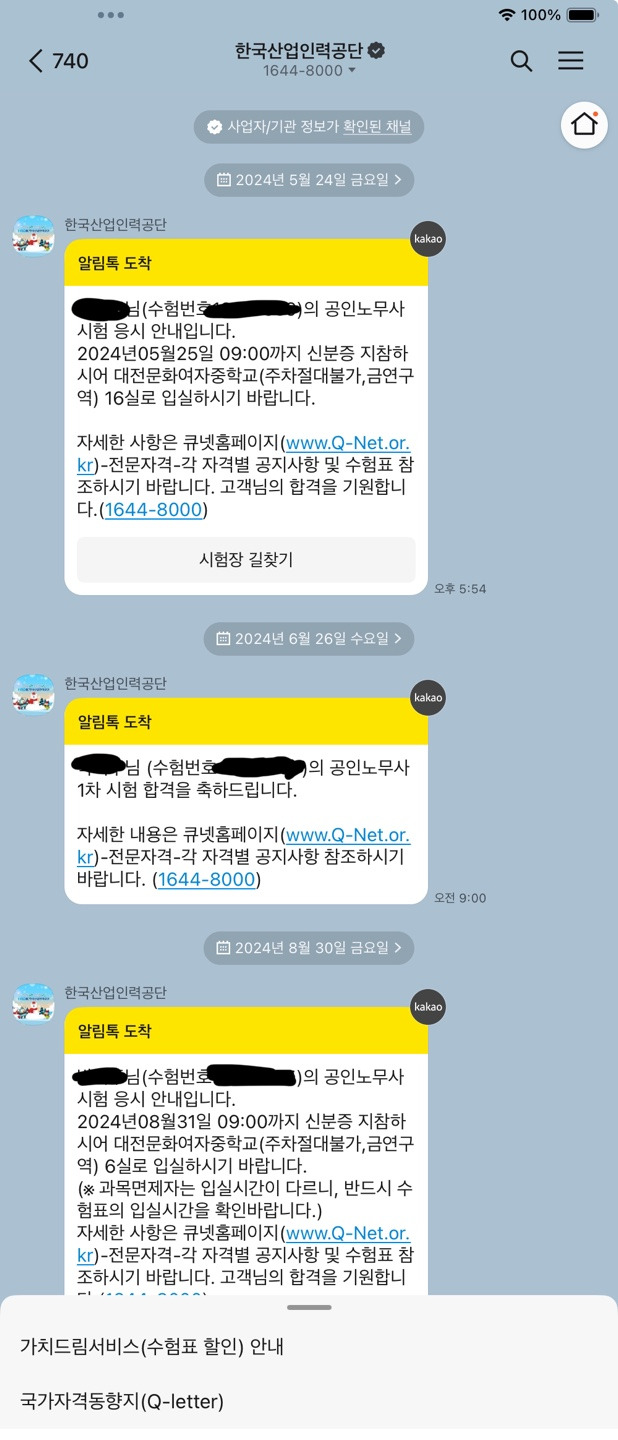Open the 2024년 8월 30일 date chip

[x=309, y=948]
